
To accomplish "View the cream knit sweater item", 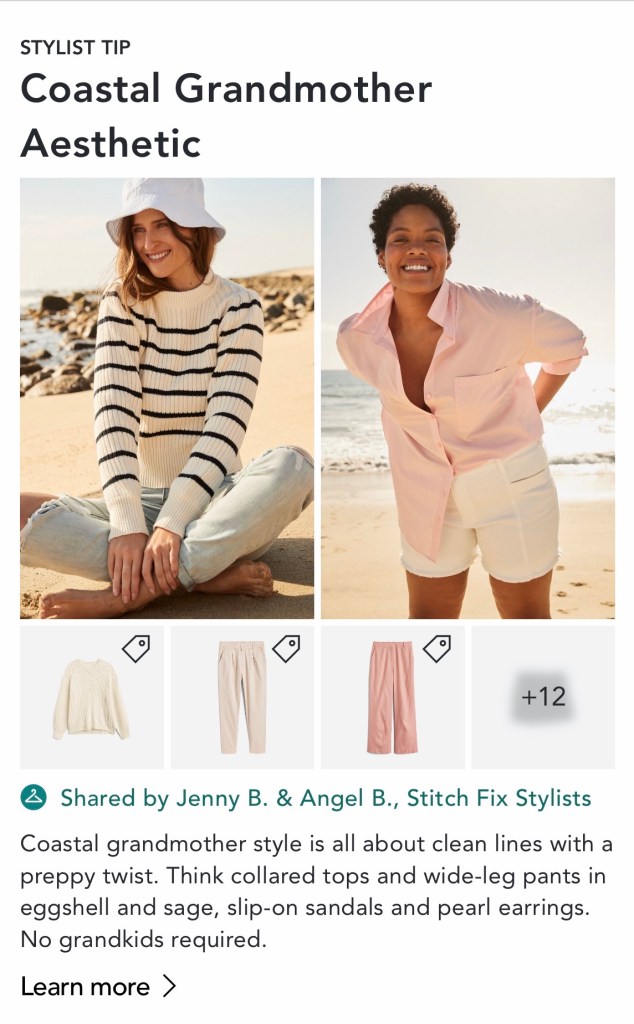I will click(x=92, y=698).
